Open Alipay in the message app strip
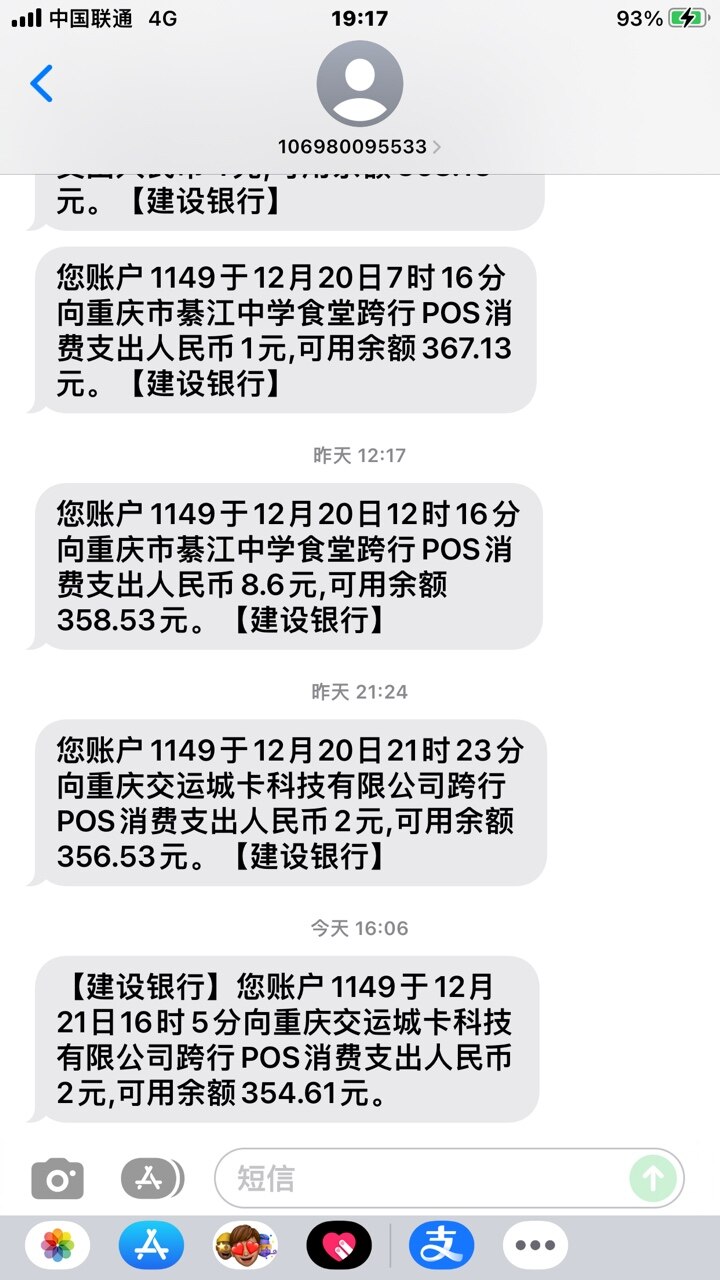The height and width of the screenshot is (1280, 720). coord(441,1246)
